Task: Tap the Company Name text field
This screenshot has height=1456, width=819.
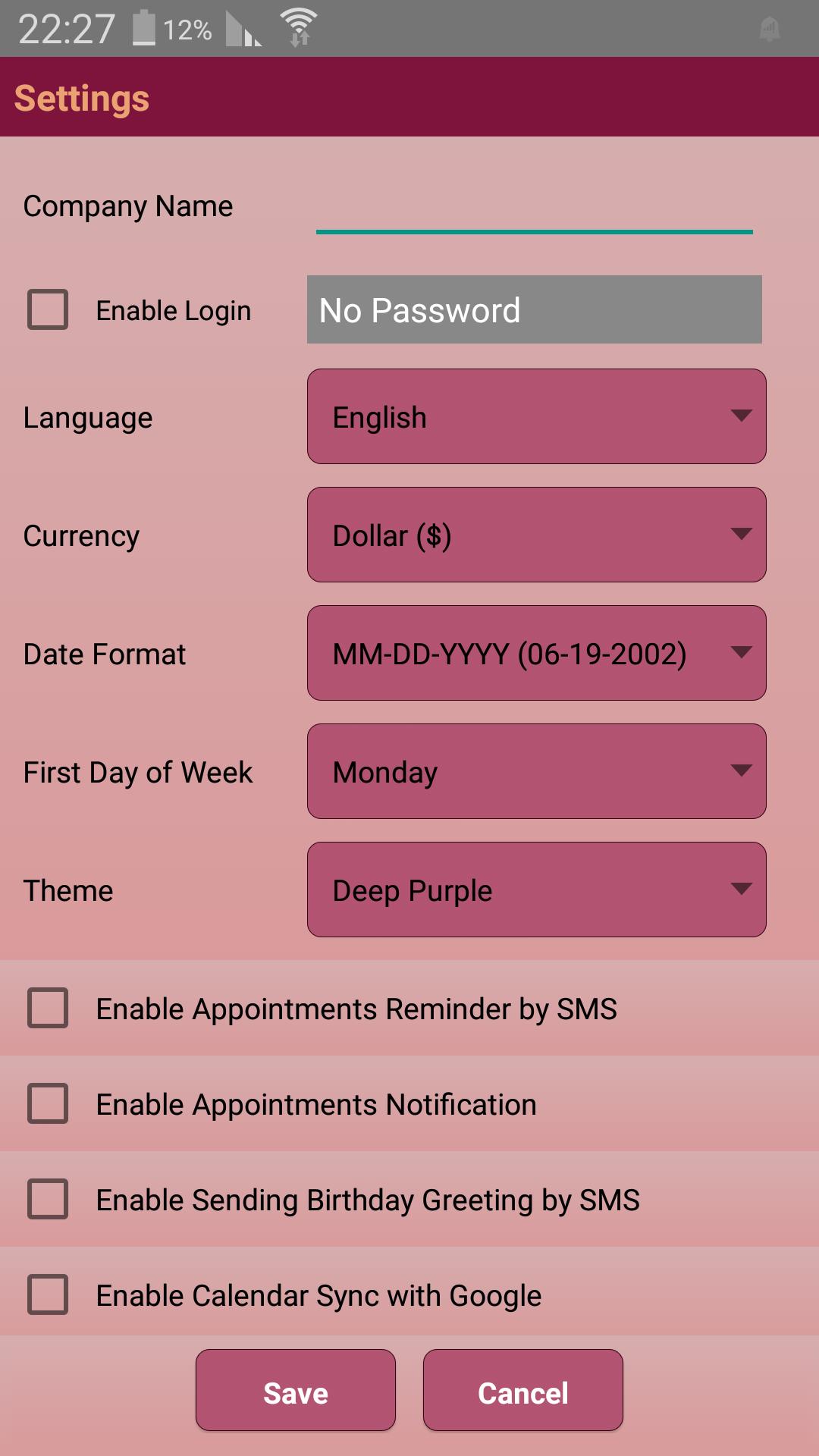Action: click(x=534, y=206)
